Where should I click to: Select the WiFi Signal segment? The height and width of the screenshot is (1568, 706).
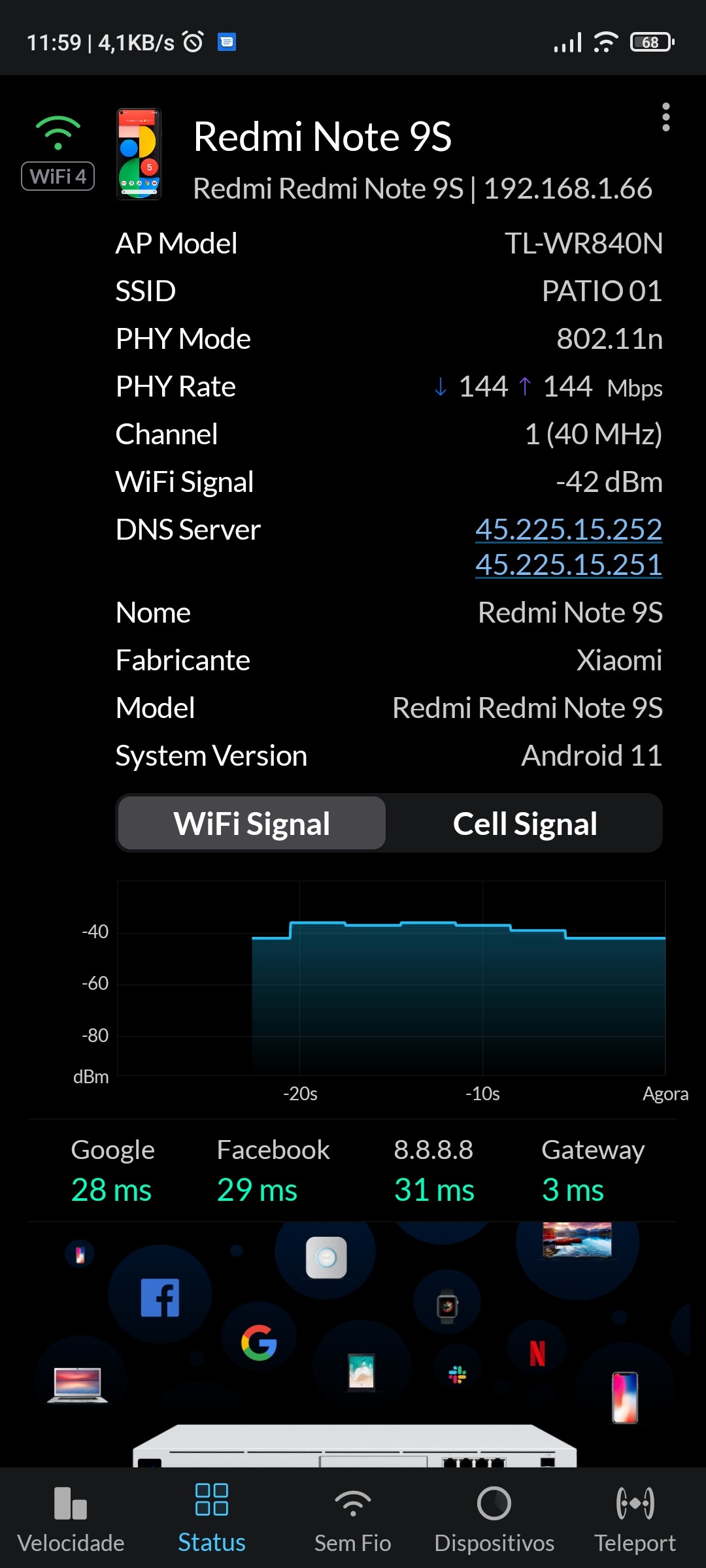252,823
